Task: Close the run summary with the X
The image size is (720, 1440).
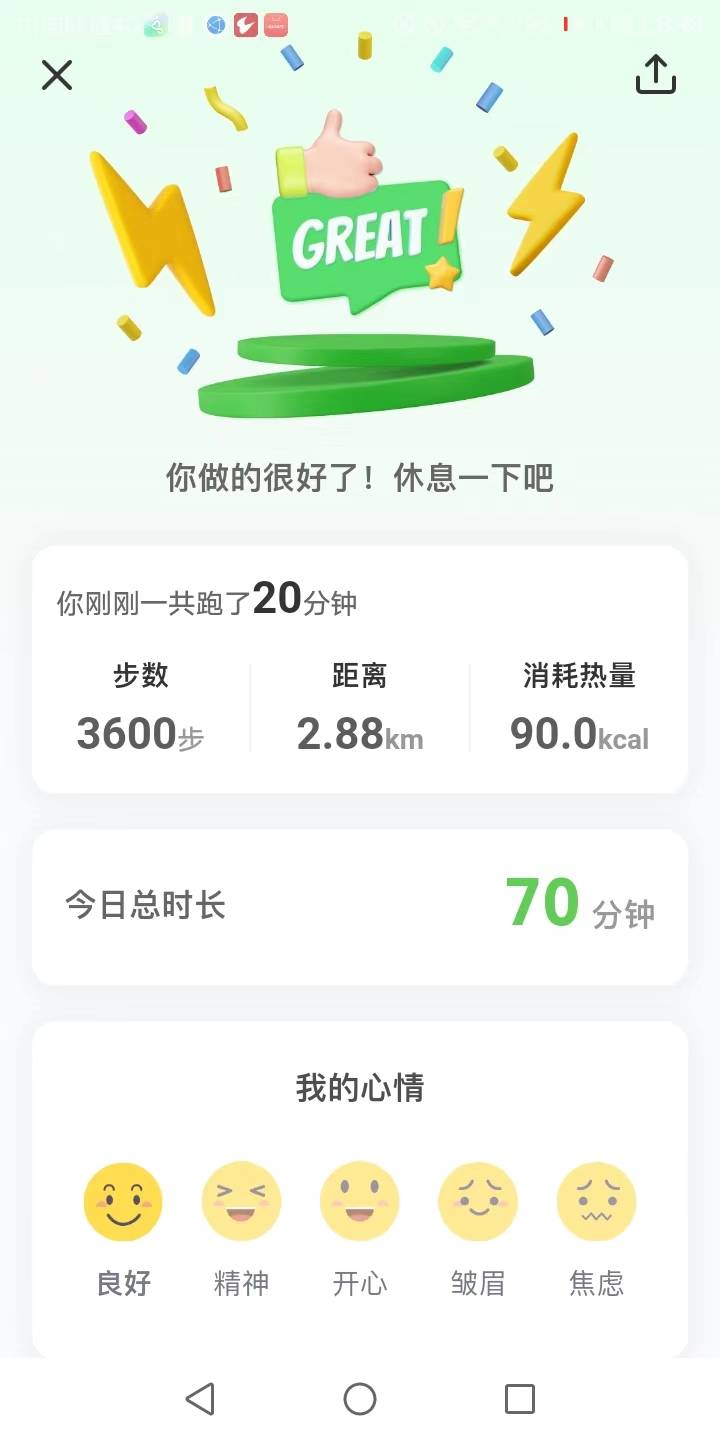Action: 57,76
